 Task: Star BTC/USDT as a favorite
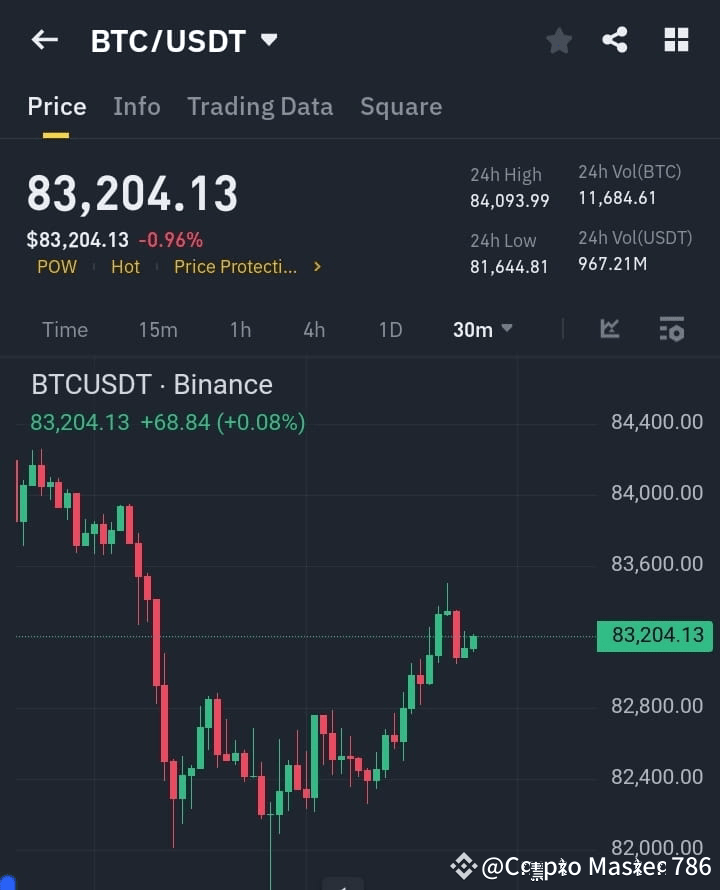(558, 40)
